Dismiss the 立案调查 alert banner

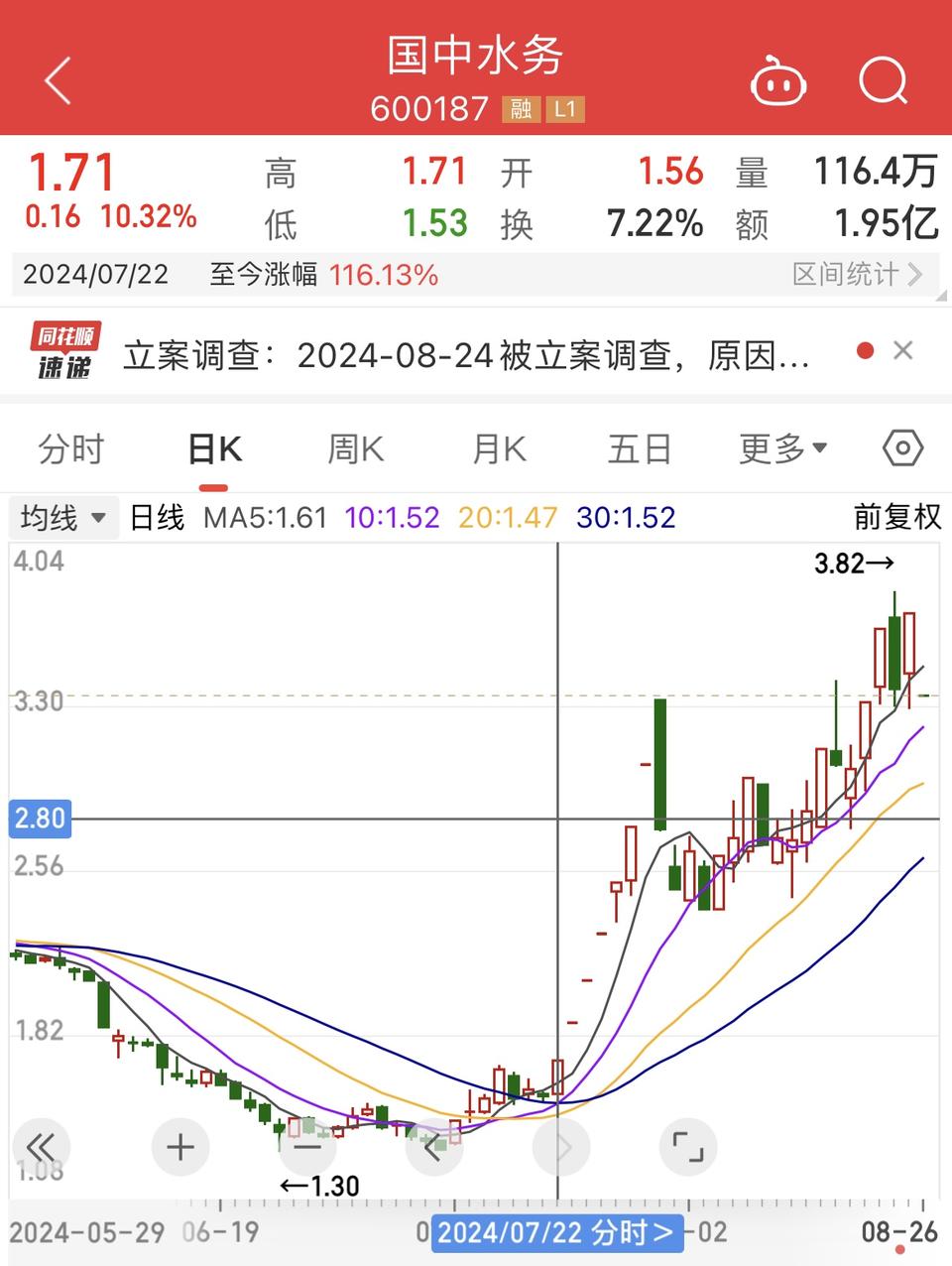(x=902, y=350)
